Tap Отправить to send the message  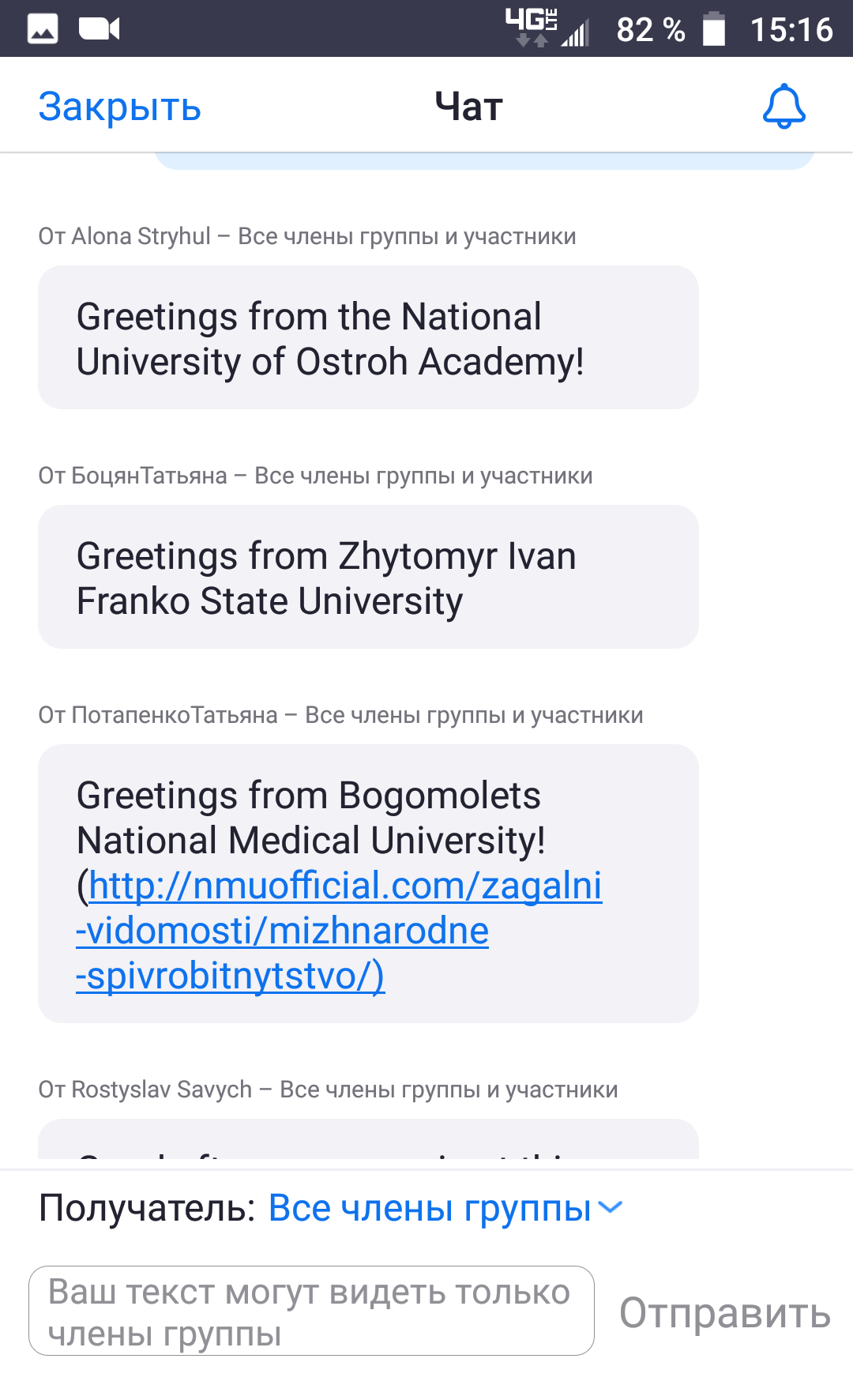(724, 1313)
